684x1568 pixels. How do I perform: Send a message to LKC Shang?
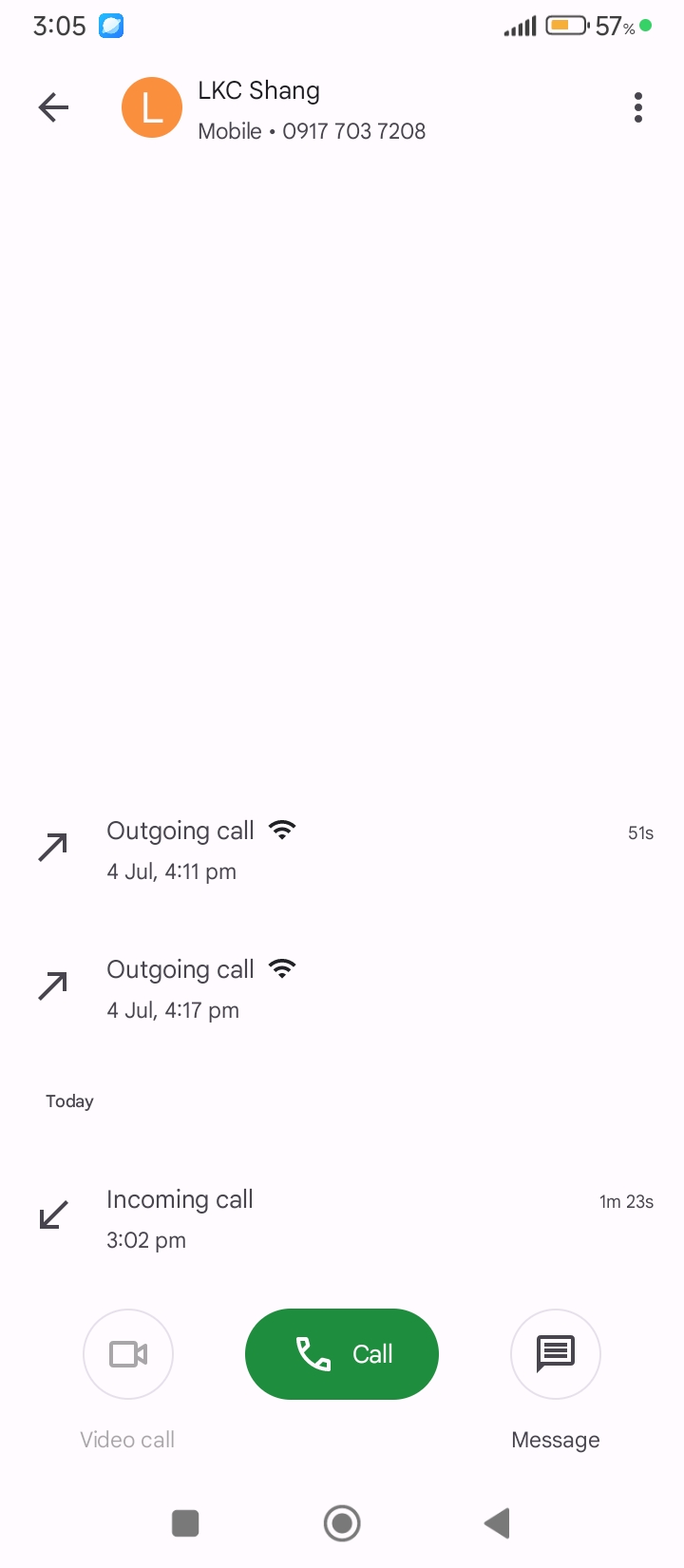tap(556, 1354)
